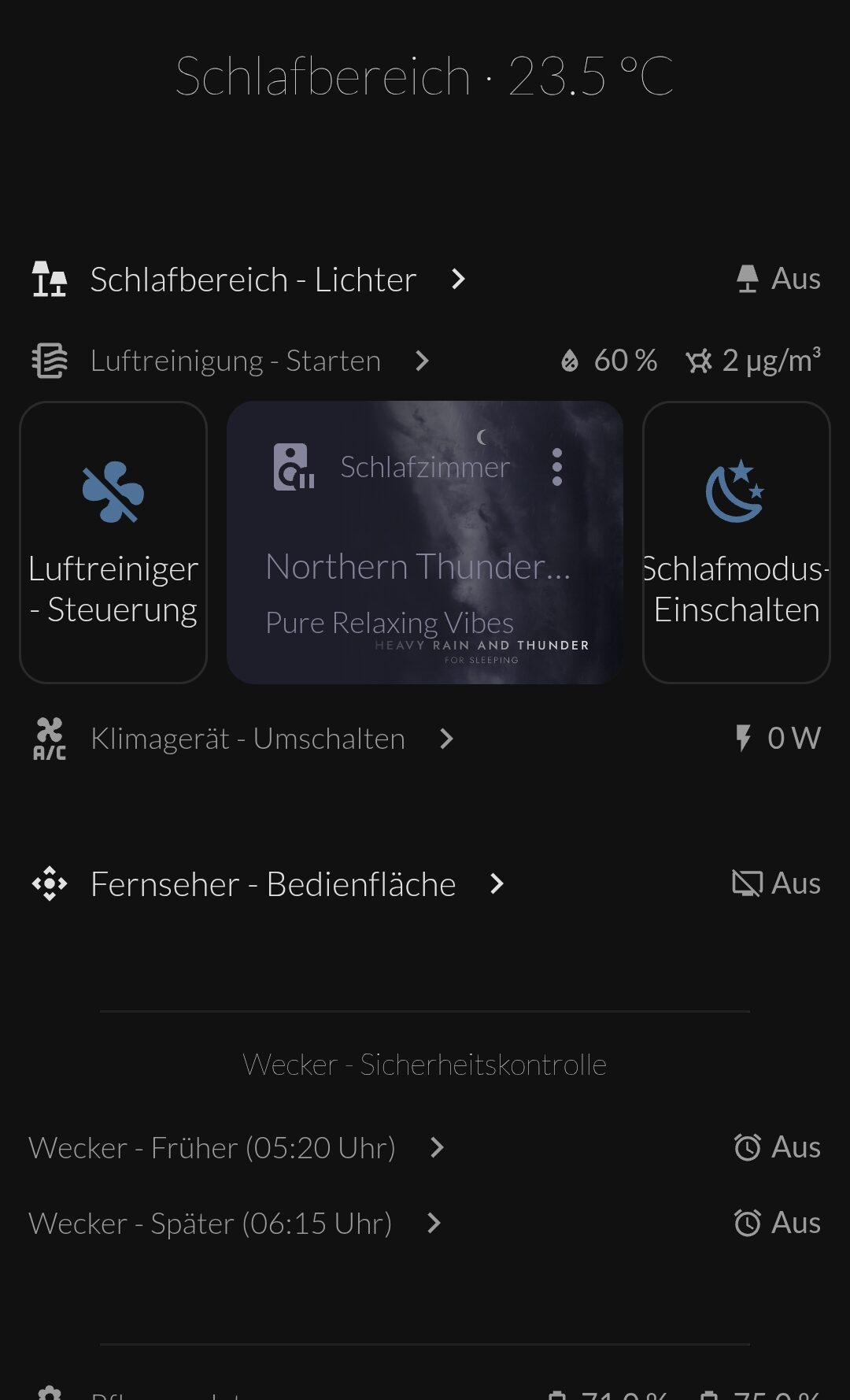
Task: Tap the Schlafzimmer speaker icon
Action: tap(294, 467)
